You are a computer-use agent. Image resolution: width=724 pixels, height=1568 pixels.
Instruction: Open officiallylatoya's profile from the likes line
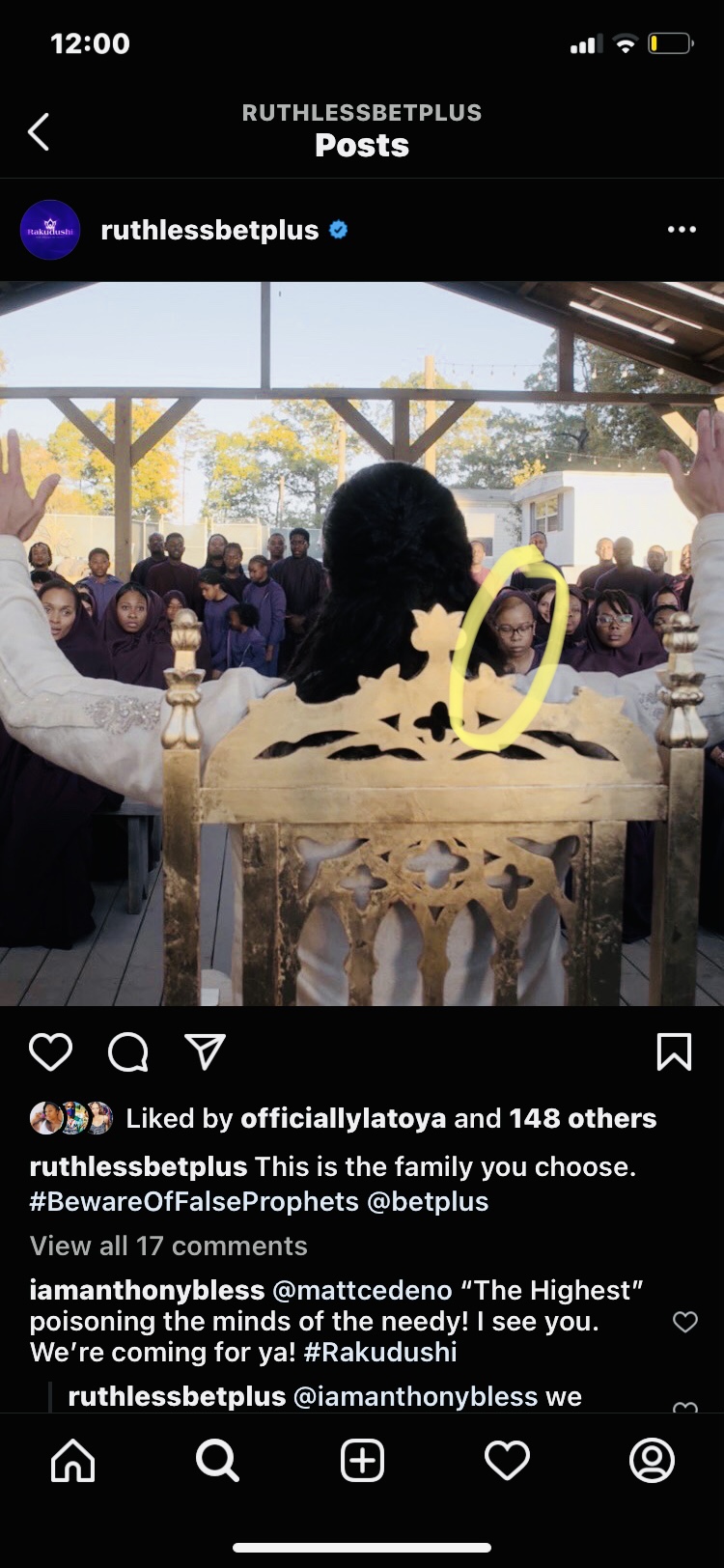pos(344,1118)
